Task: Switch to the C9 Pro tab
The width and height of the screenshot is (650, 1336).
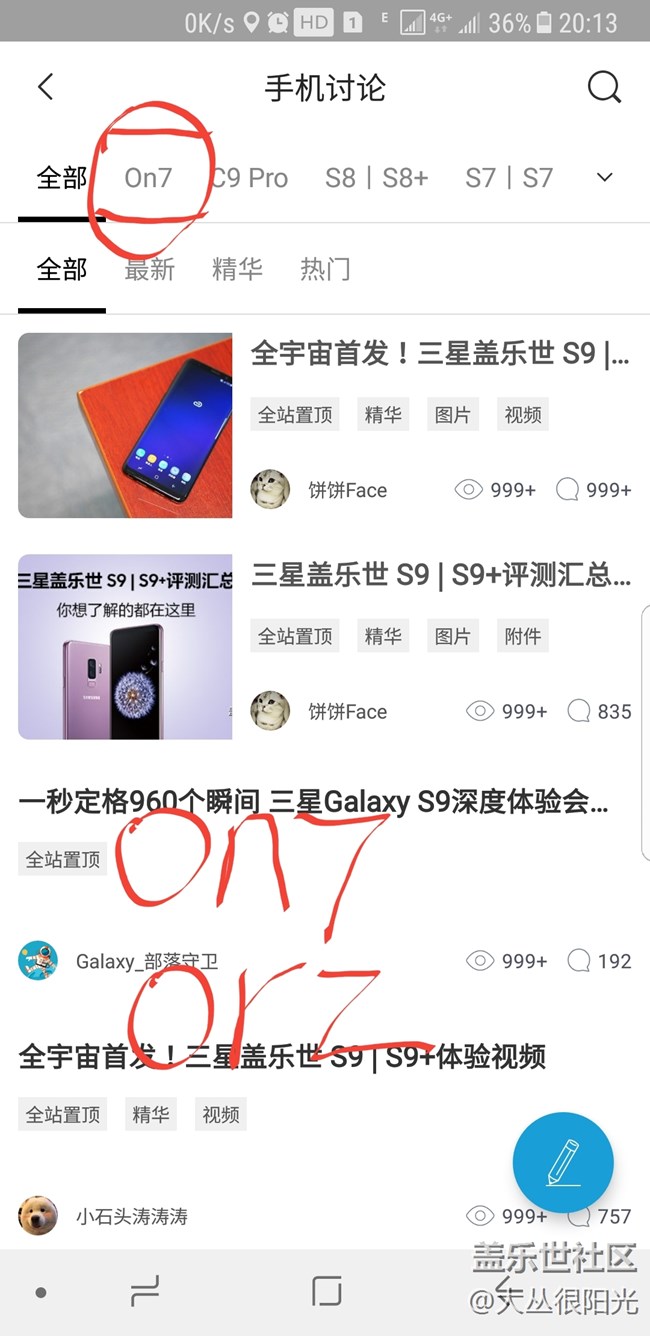Action: [252, 178]
